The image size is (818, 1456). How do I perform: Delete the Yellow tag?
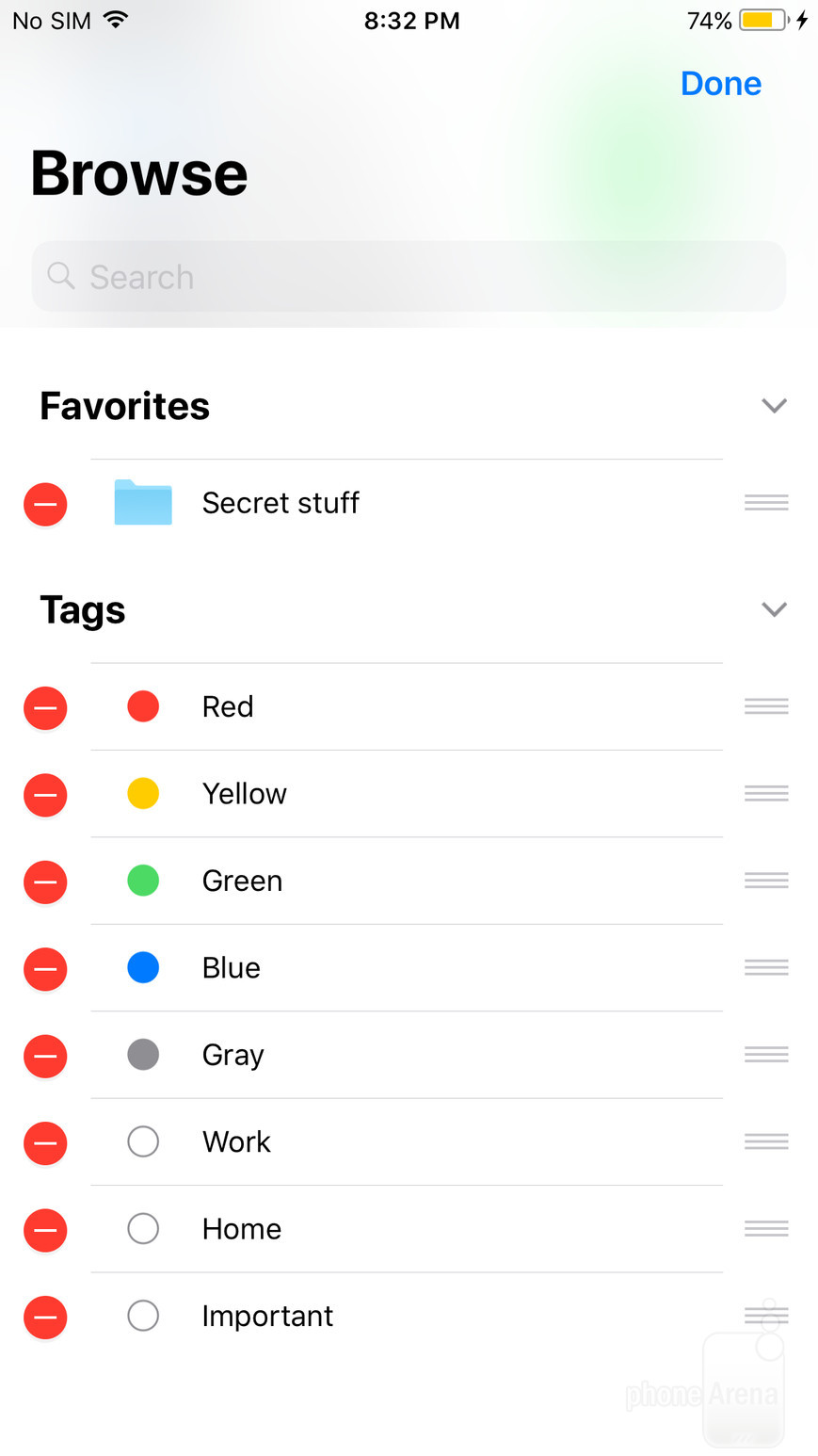point(45,795)
